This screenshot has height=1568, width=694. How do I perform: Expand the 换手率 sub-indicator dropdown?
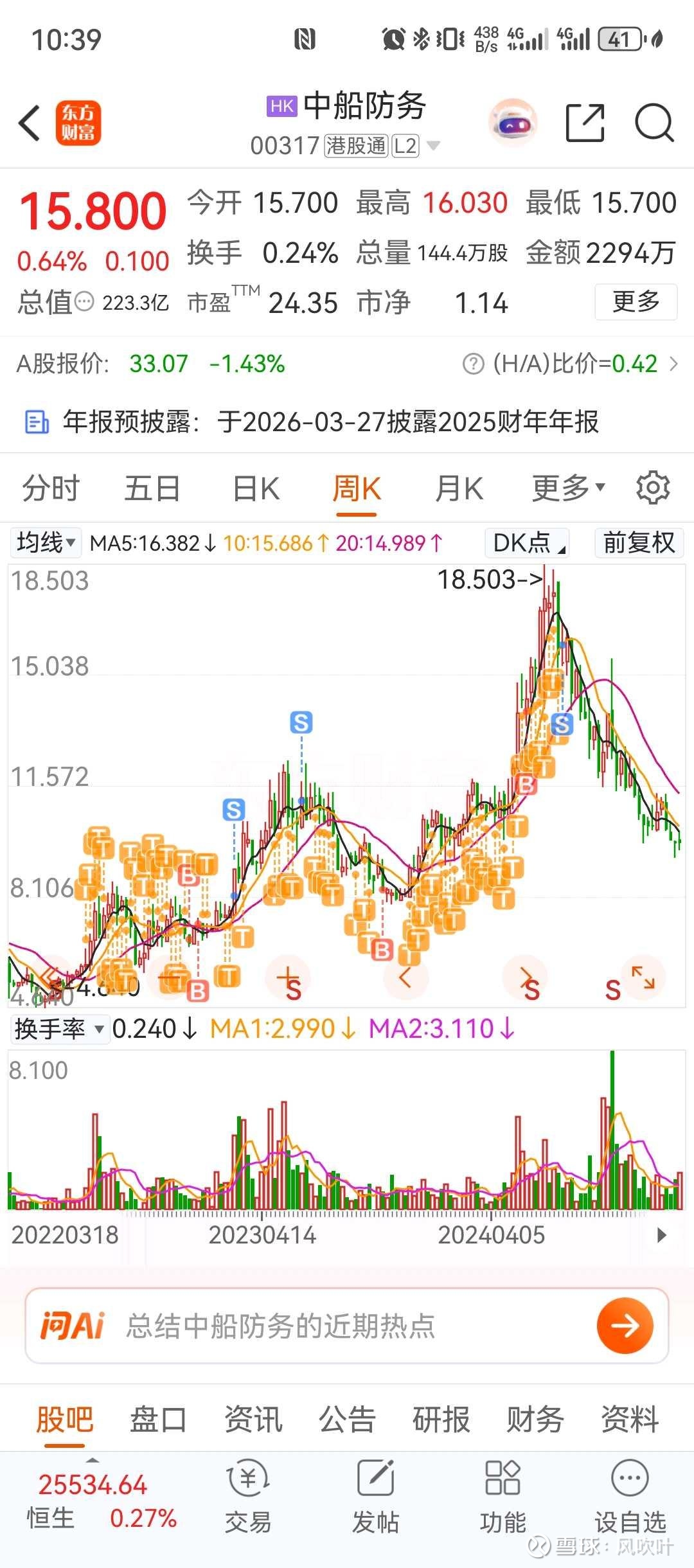tap(58, 1029)
